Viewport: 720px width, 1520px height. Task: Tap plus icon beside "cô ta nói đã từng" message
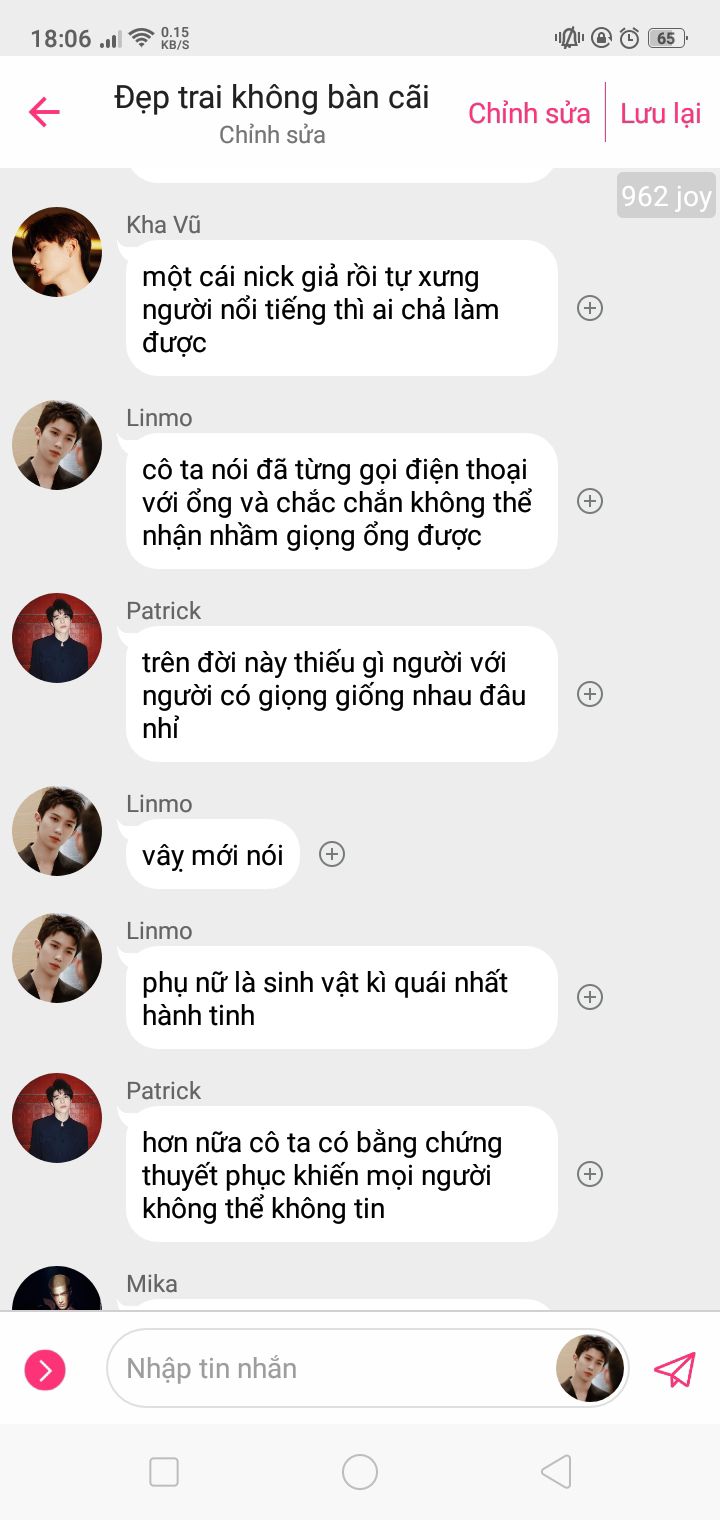click(590, 501)
